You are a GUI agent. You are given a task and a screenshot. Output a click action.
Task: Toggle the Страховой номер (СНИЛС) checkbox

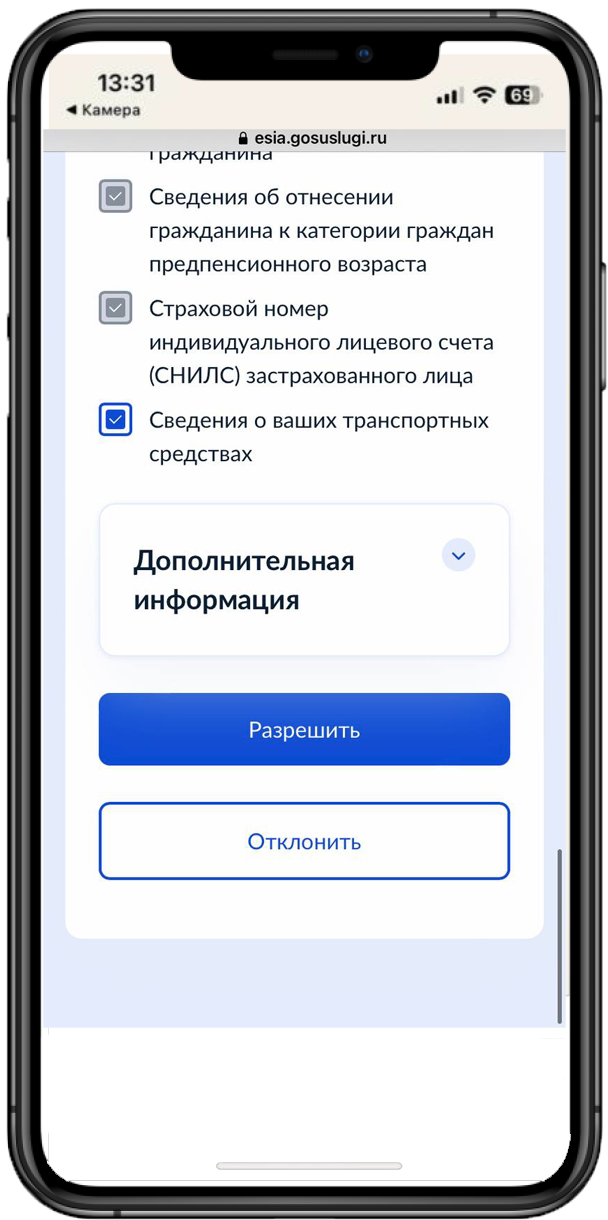click(116, 308)
